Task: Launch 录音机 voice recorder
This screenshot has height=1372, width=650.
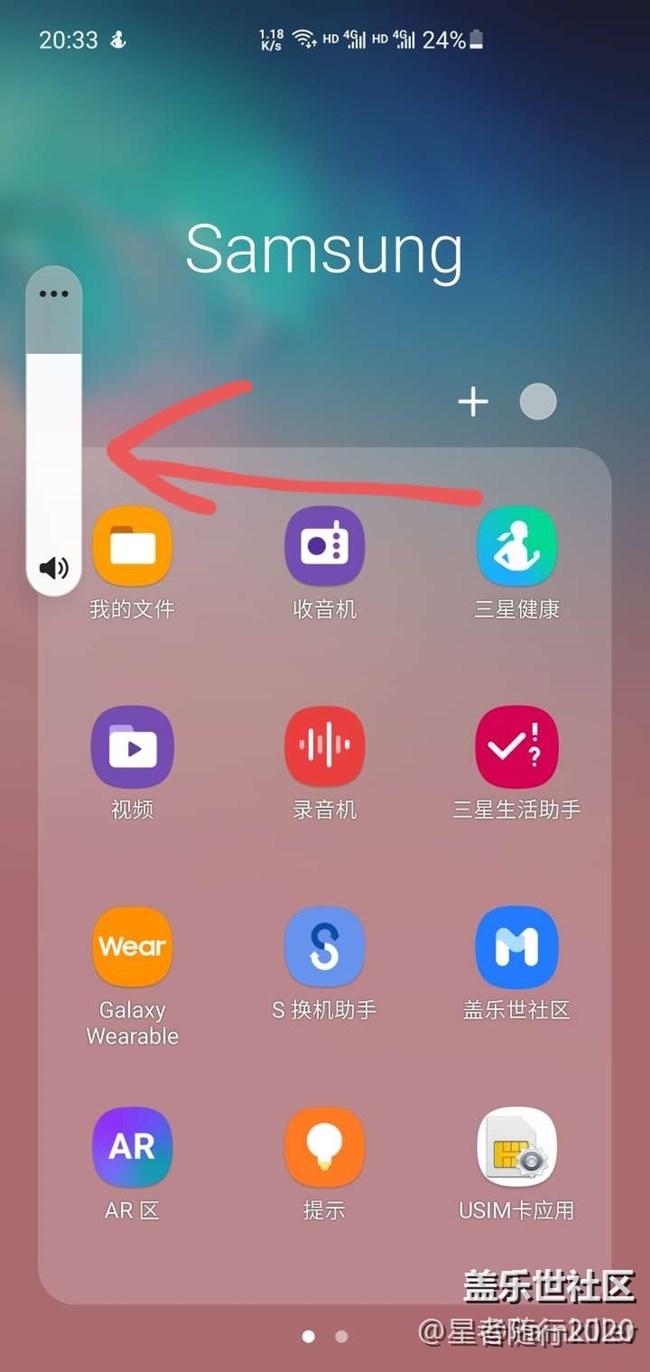Action: point(324,746)
